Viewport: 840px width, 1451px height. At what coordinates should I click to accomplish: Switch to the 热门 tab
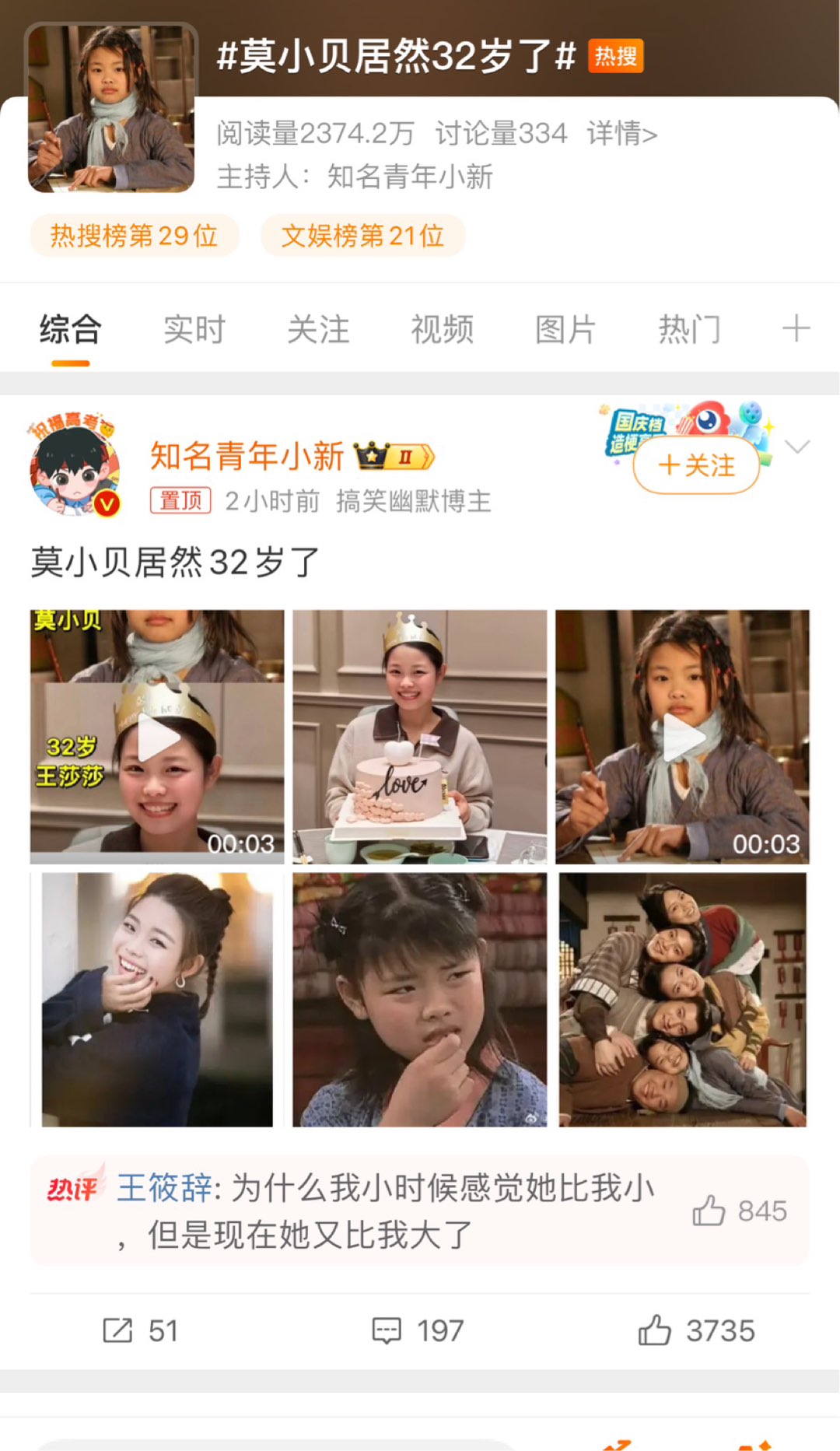689,329
